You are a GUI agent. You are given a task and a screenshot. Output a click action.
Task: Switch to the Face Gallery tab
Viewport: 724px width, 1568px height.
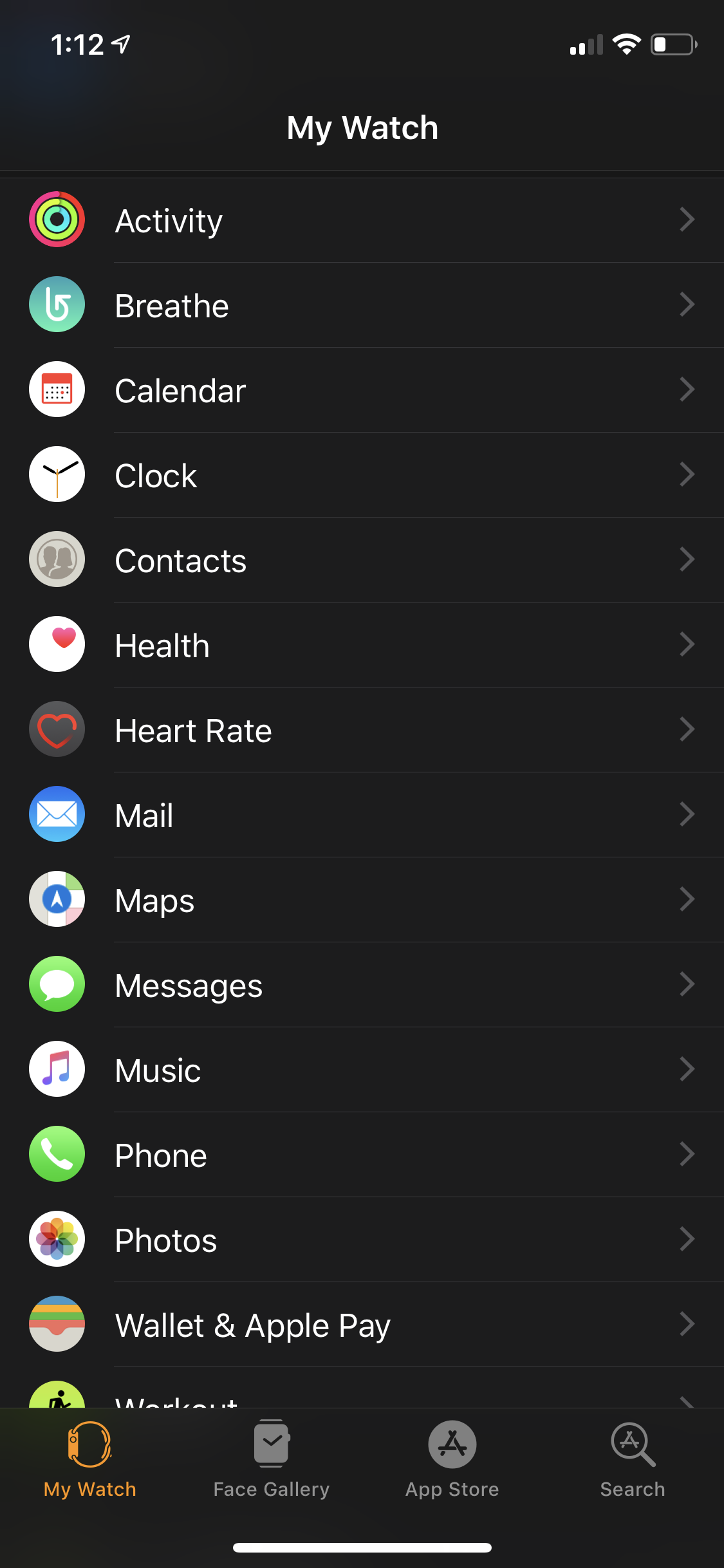point(271,1459)
